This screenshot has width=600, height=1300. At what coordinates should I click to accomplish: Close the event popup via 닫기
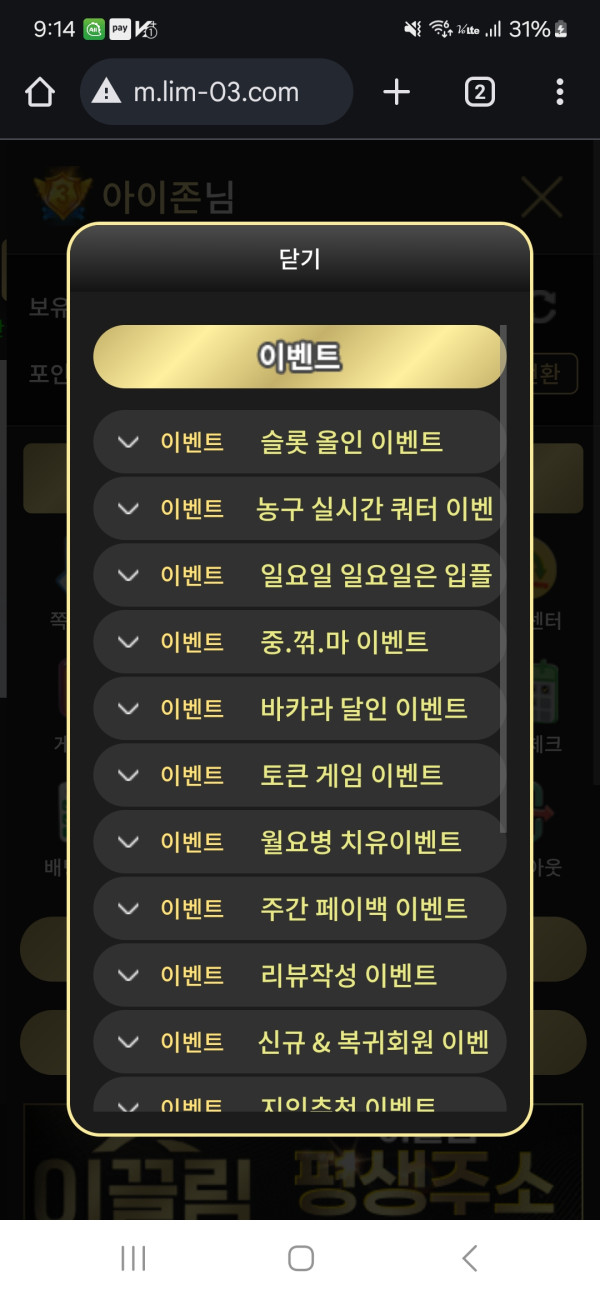(299, 259)
